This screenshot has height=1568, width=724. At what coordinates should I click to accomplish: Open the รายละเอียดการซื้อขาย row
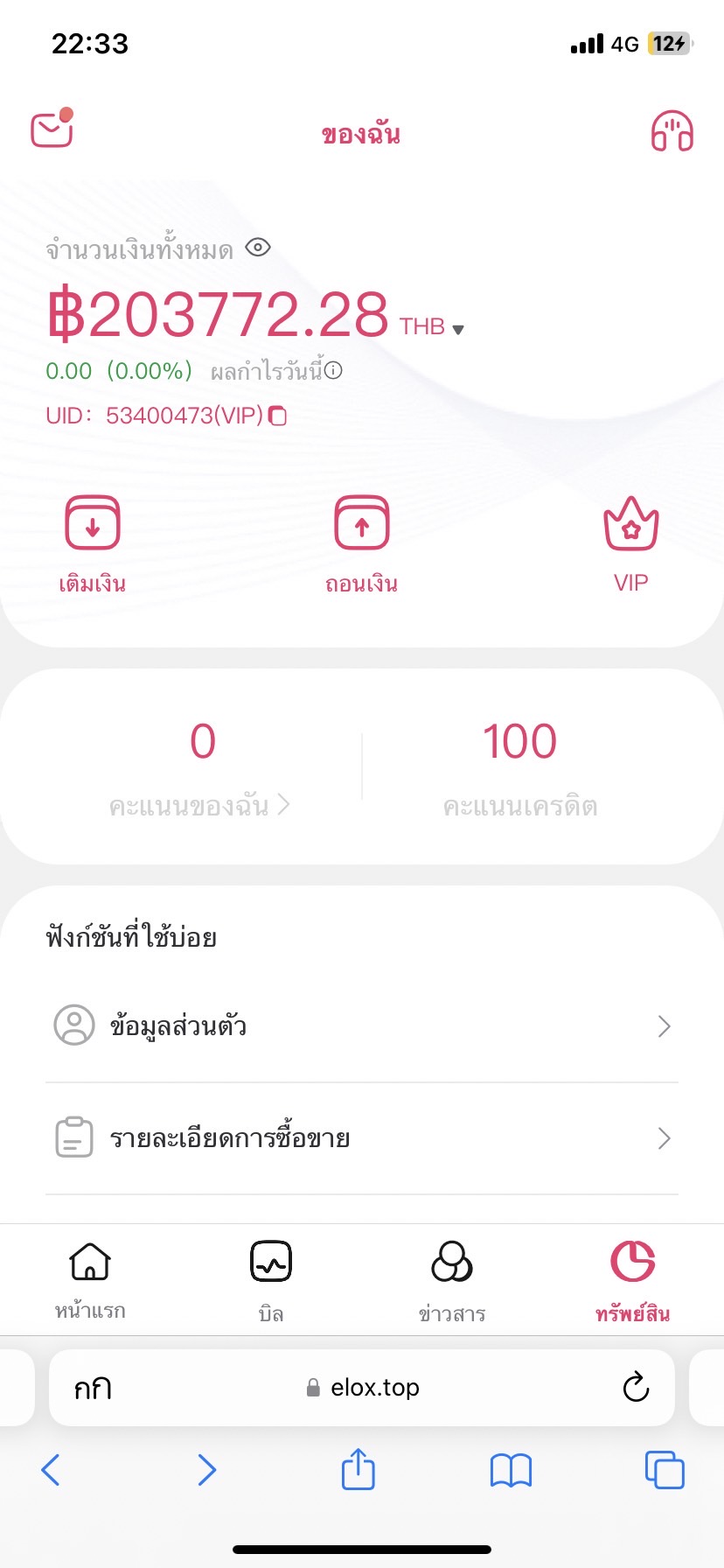[362, 1137]
